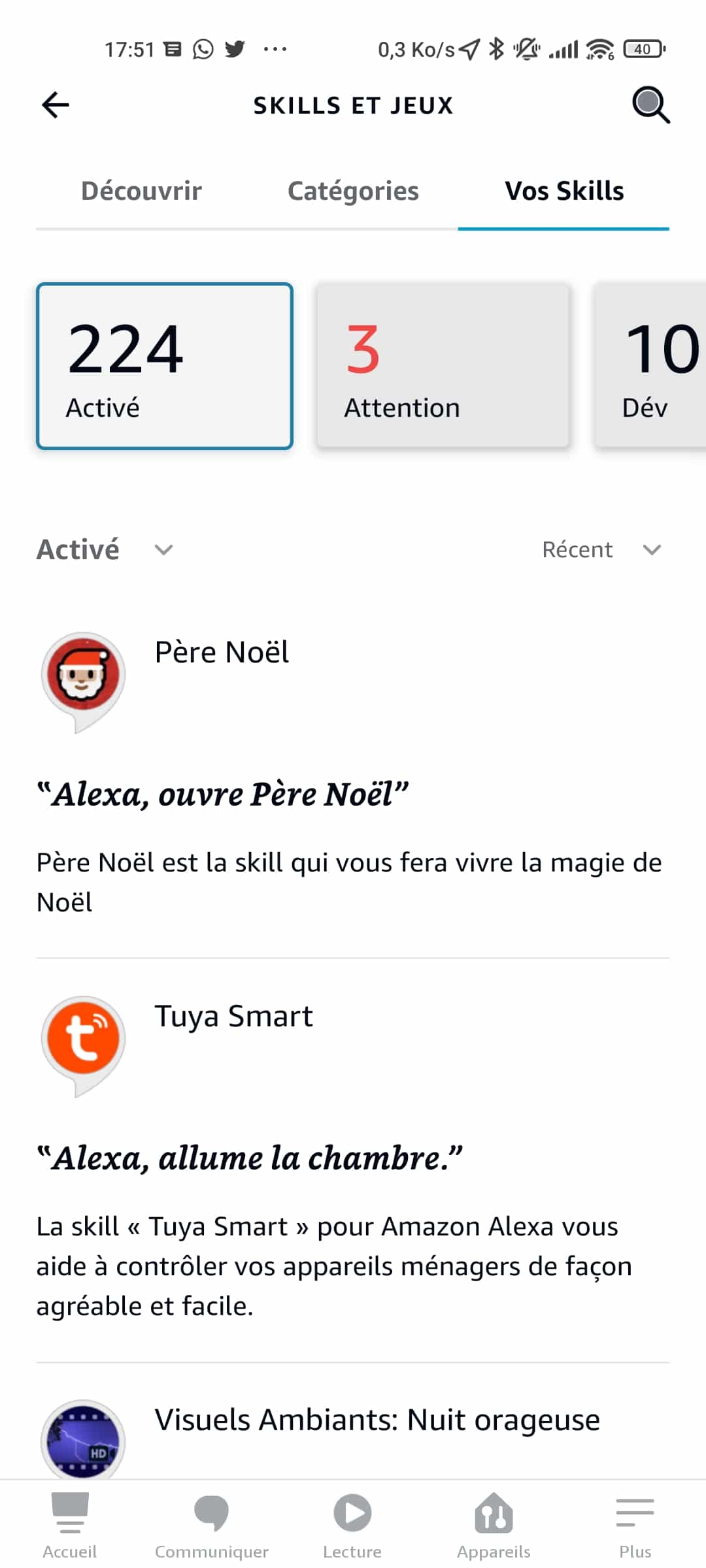Open the Tuya Smart skill
The image size is (706, 1568).
(x=353, y=1160)
